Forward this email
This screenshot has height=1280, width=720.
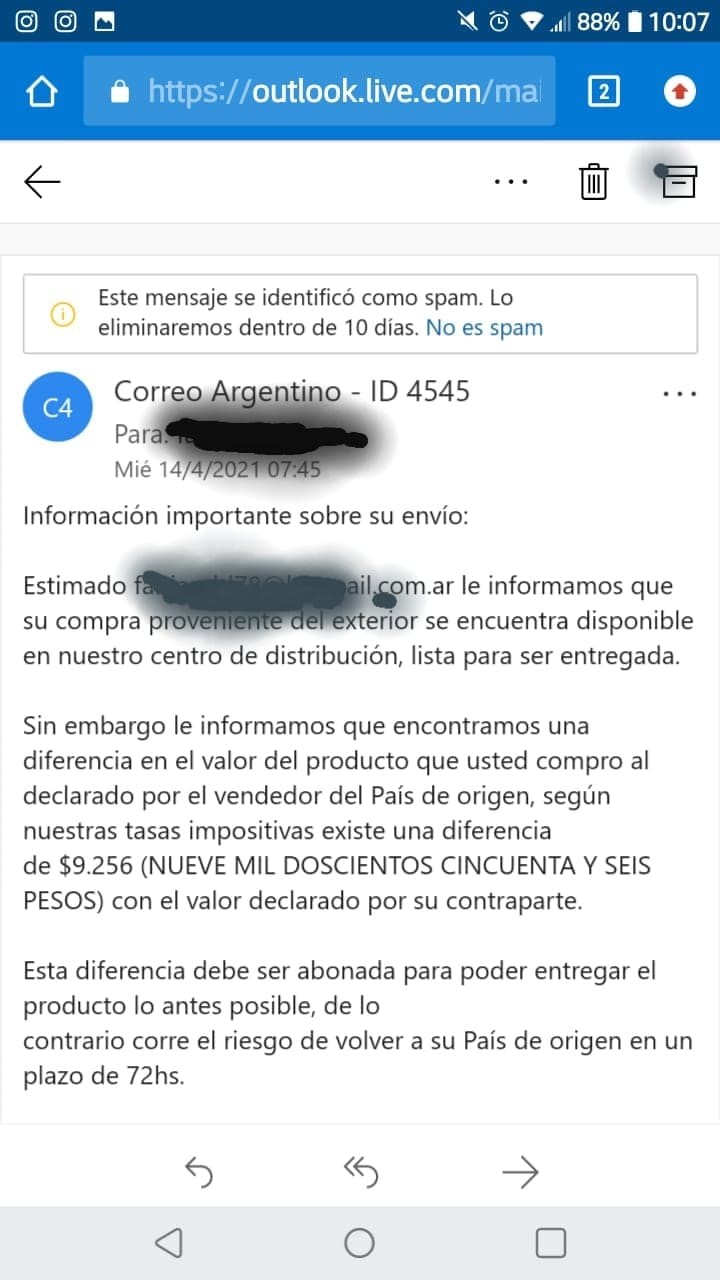[x=520, y=1172]
